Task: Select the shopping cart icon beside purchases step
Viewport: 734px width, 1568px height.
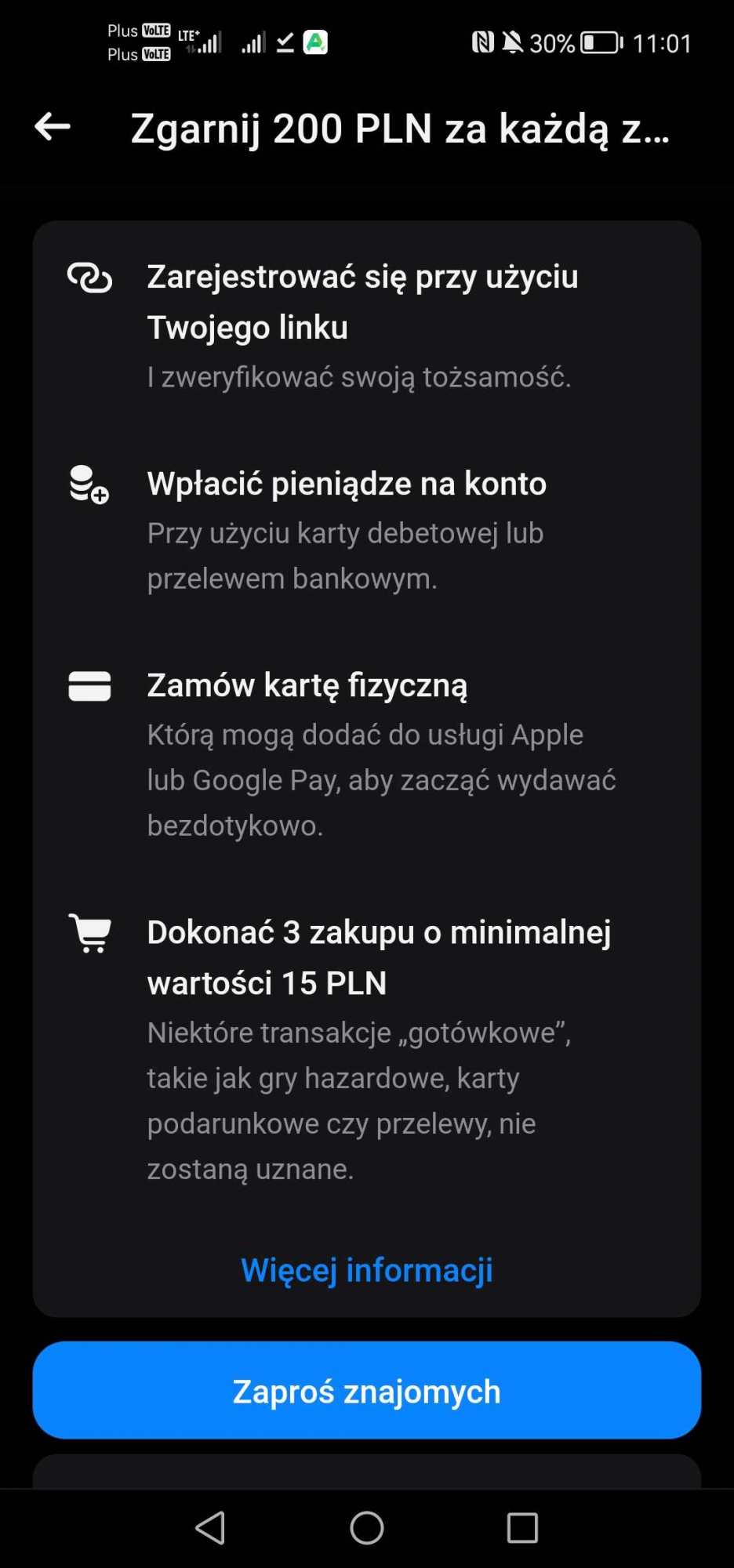Action: [x=90, y=933]
